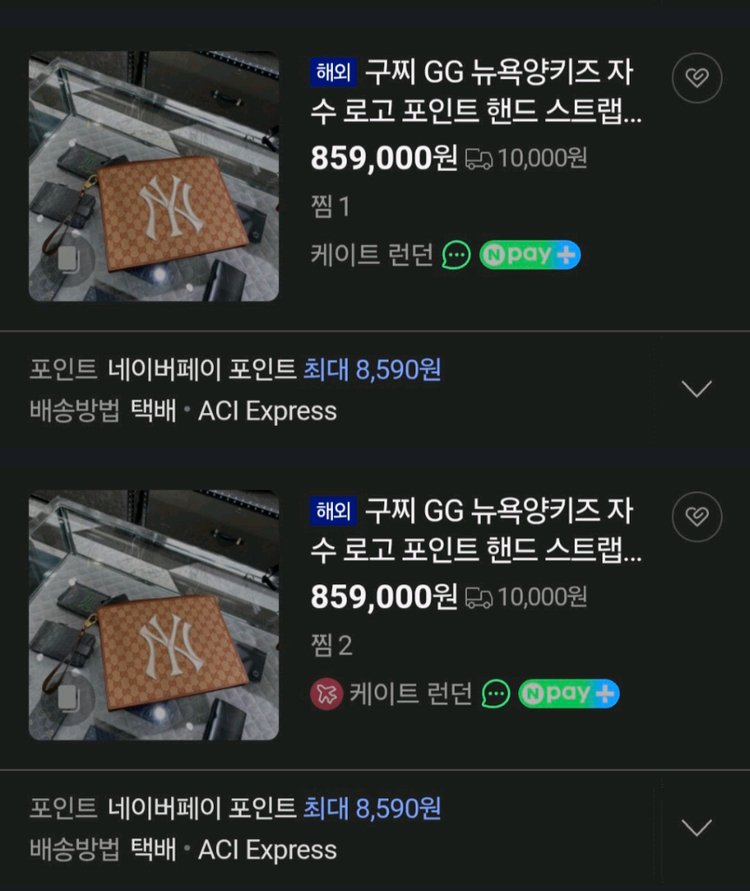Click the 찜 2 count on second listing
This screenshot has height=891, width=750.
coord(331,645)
